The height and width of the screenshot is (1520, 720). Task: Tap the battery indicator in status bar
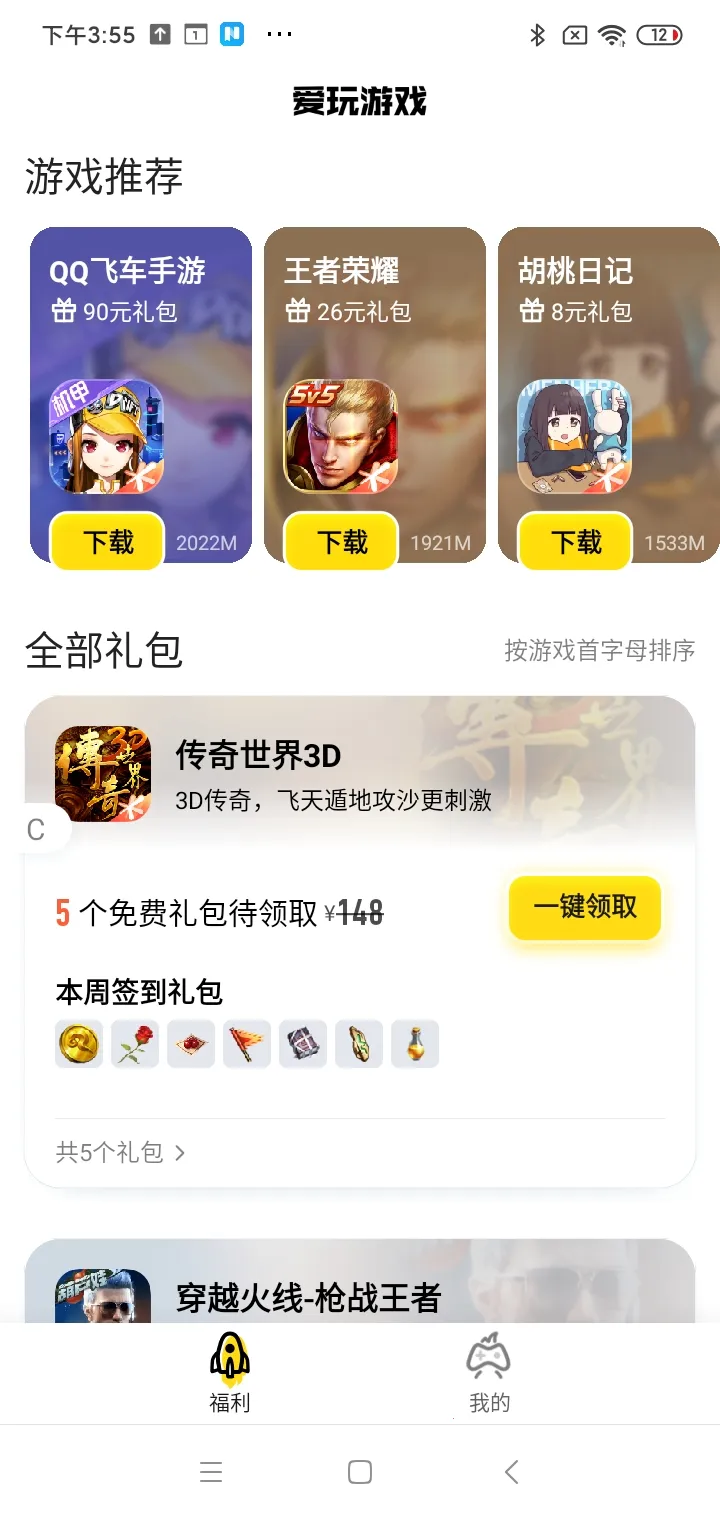click(659, 33)
